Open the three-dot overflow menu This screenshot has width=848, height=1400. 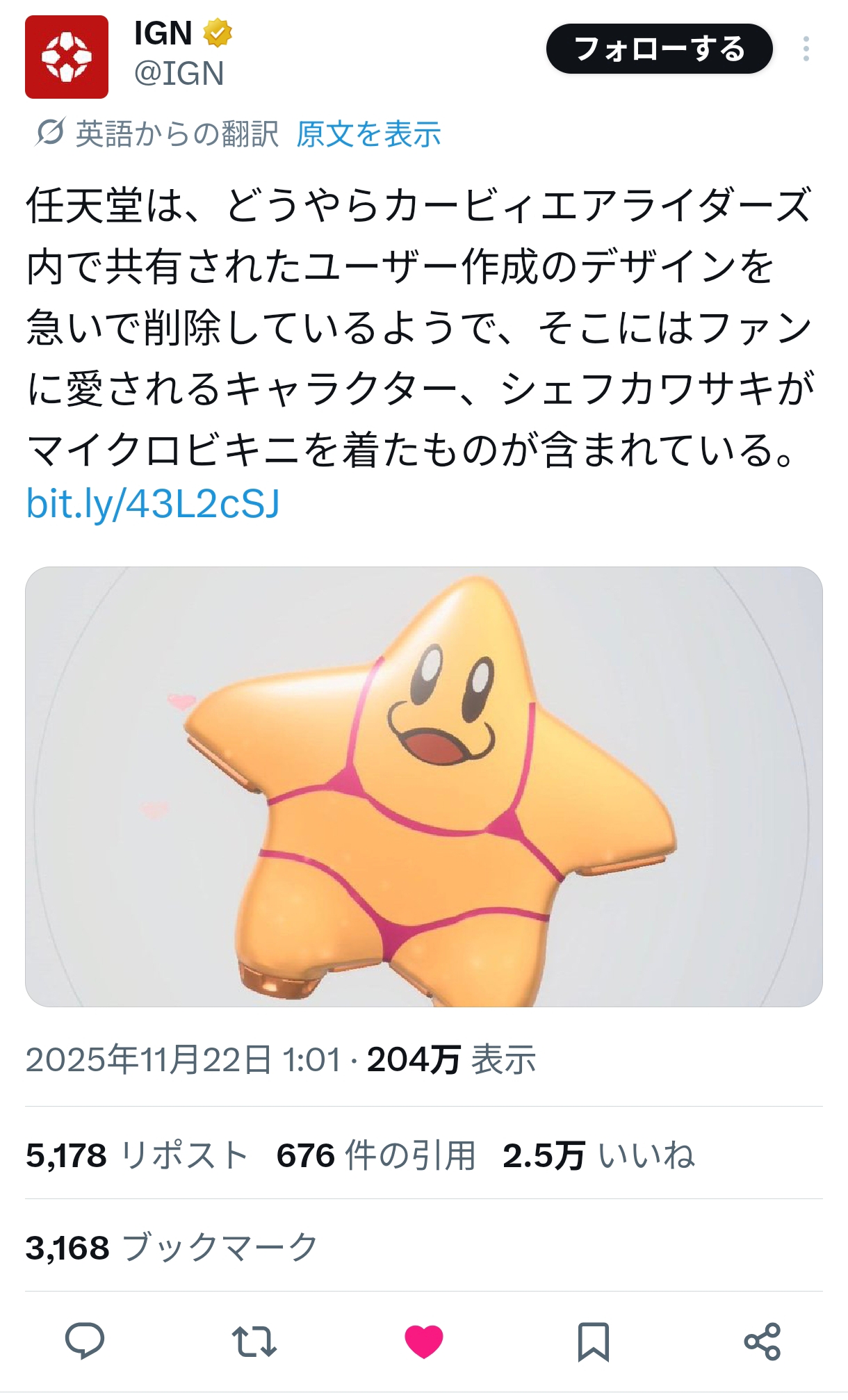click(x=806, y=49)
